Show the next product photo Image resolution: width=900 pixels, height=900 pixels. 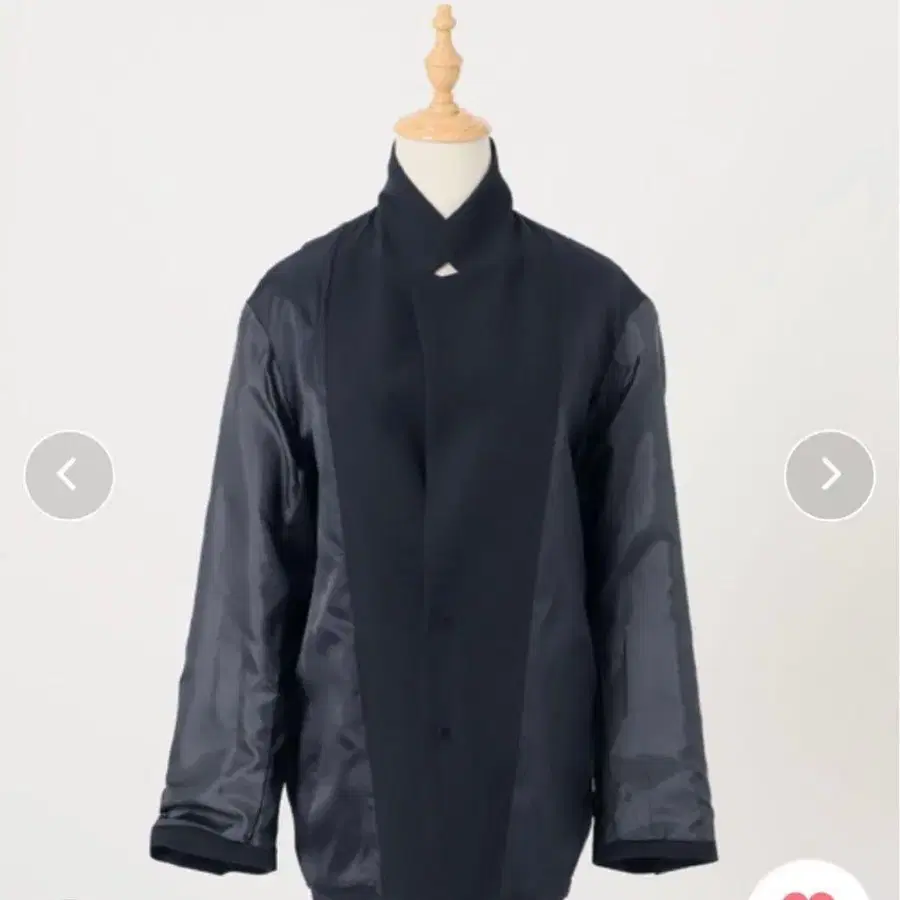click(x=829, y=476)
